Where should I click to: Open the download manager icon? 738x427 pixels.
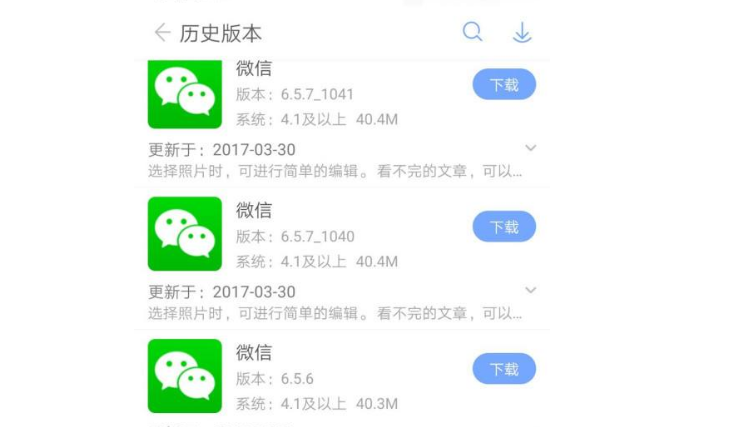[522, 32]
